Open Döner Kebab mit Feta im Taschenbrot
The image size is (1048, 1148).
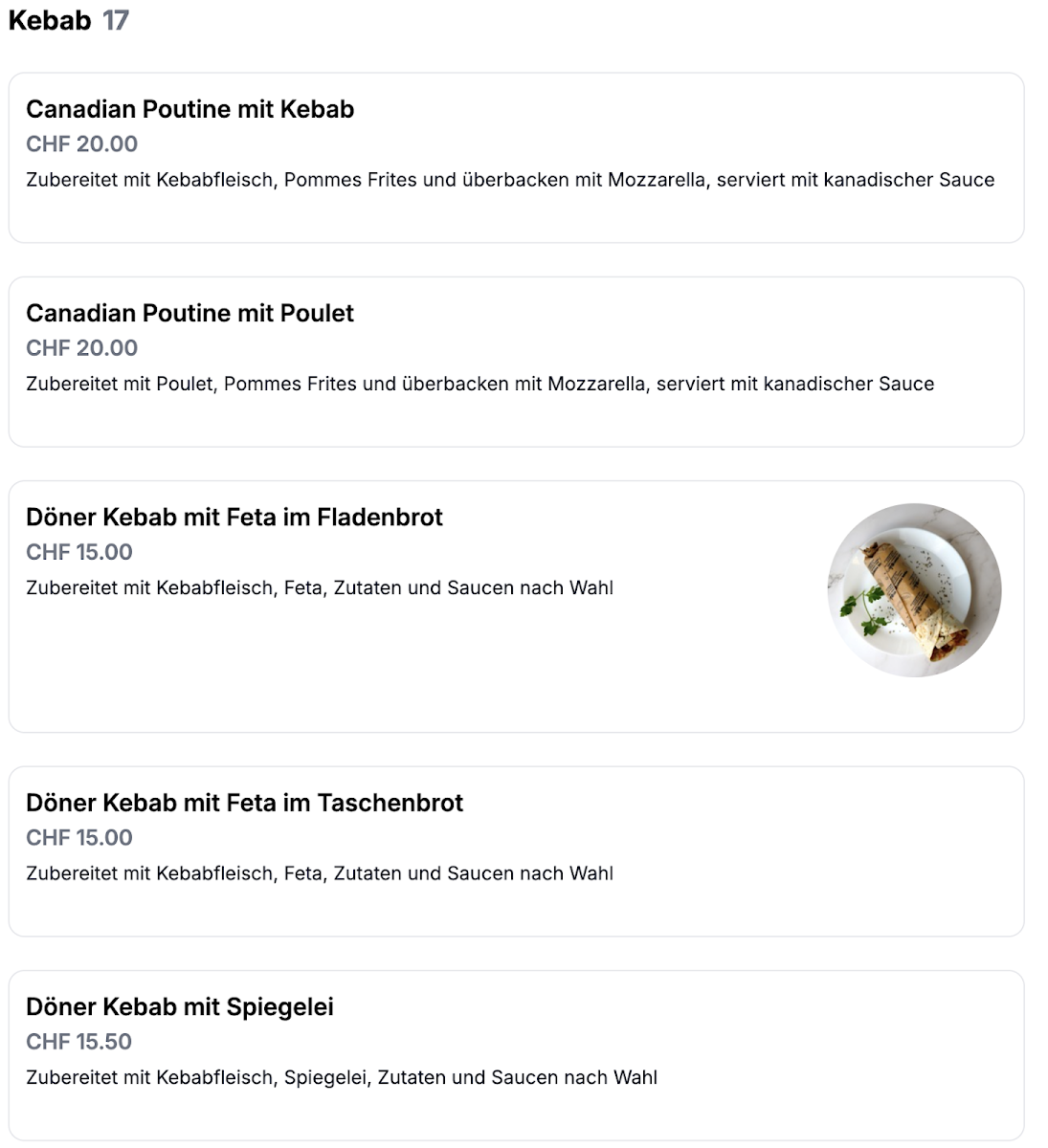[516, 850]
